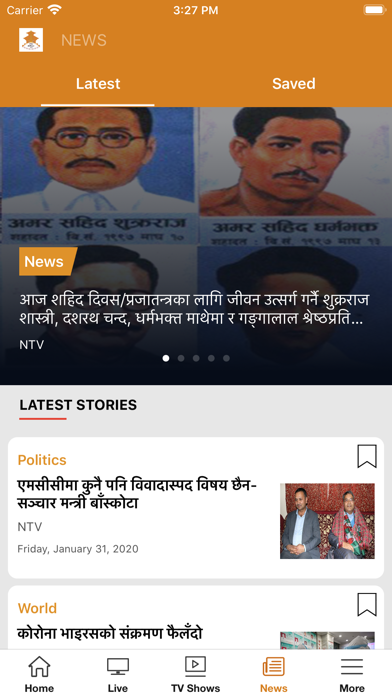Switch to TV Shows tab
Screen dimensions: 392x696
[x=196, y=674]
